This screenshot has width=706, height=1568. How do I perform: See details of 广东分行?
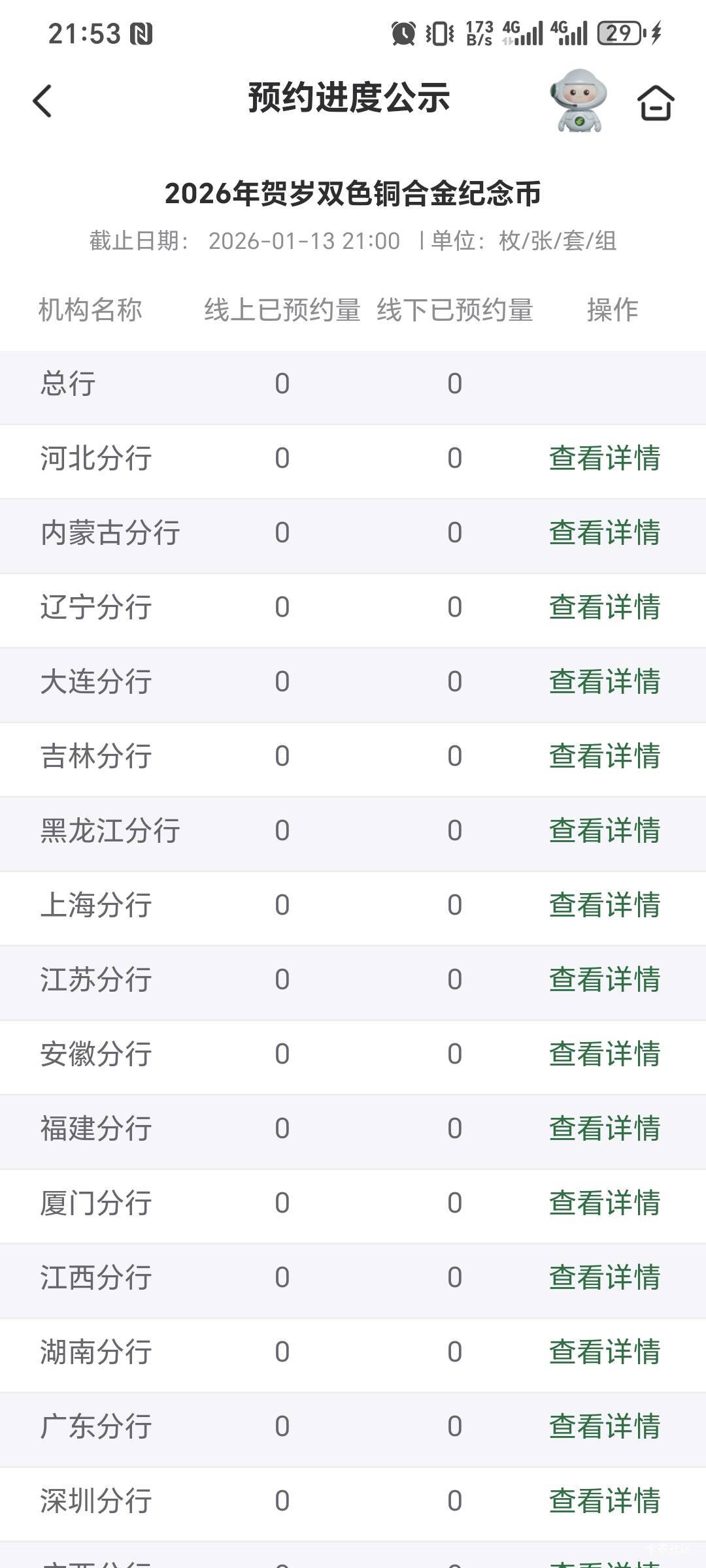pos(605,1426)
